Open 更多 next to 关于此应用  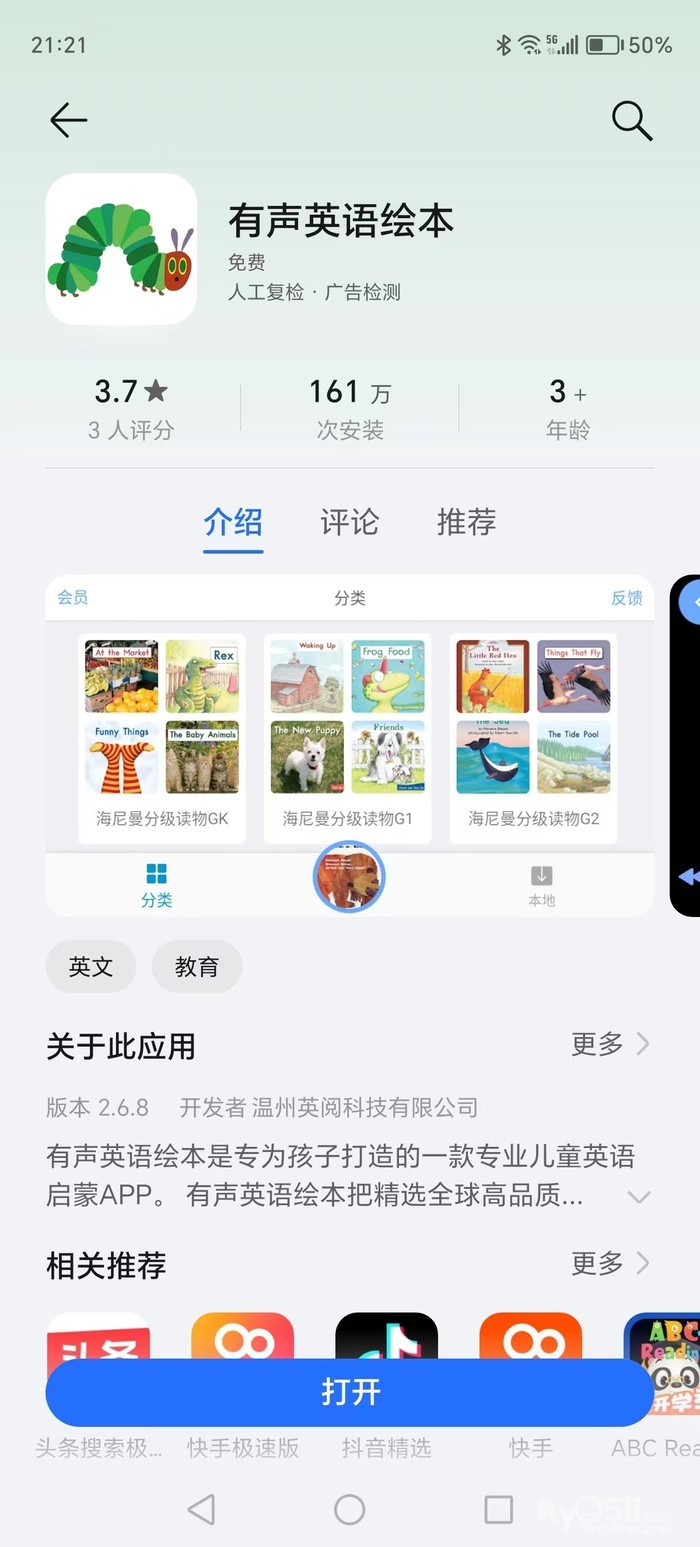coord(610,1045)
